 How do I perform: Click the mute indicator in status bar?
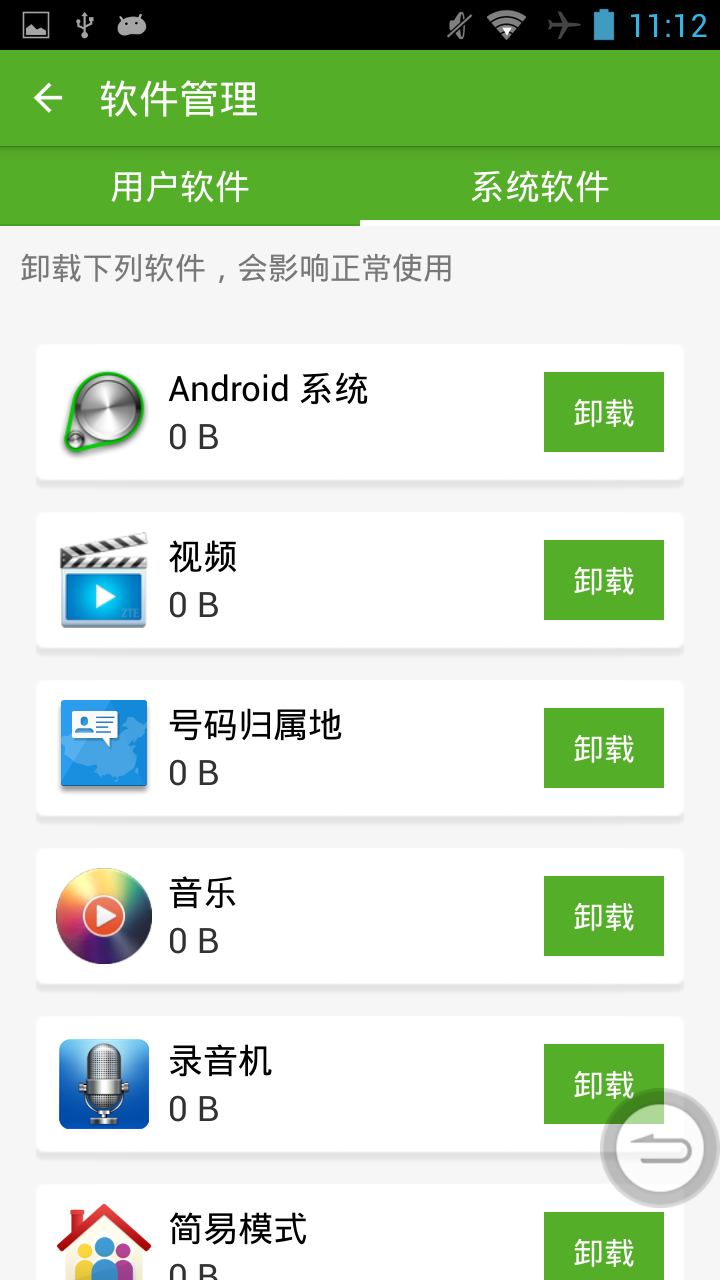coord(457,24)
